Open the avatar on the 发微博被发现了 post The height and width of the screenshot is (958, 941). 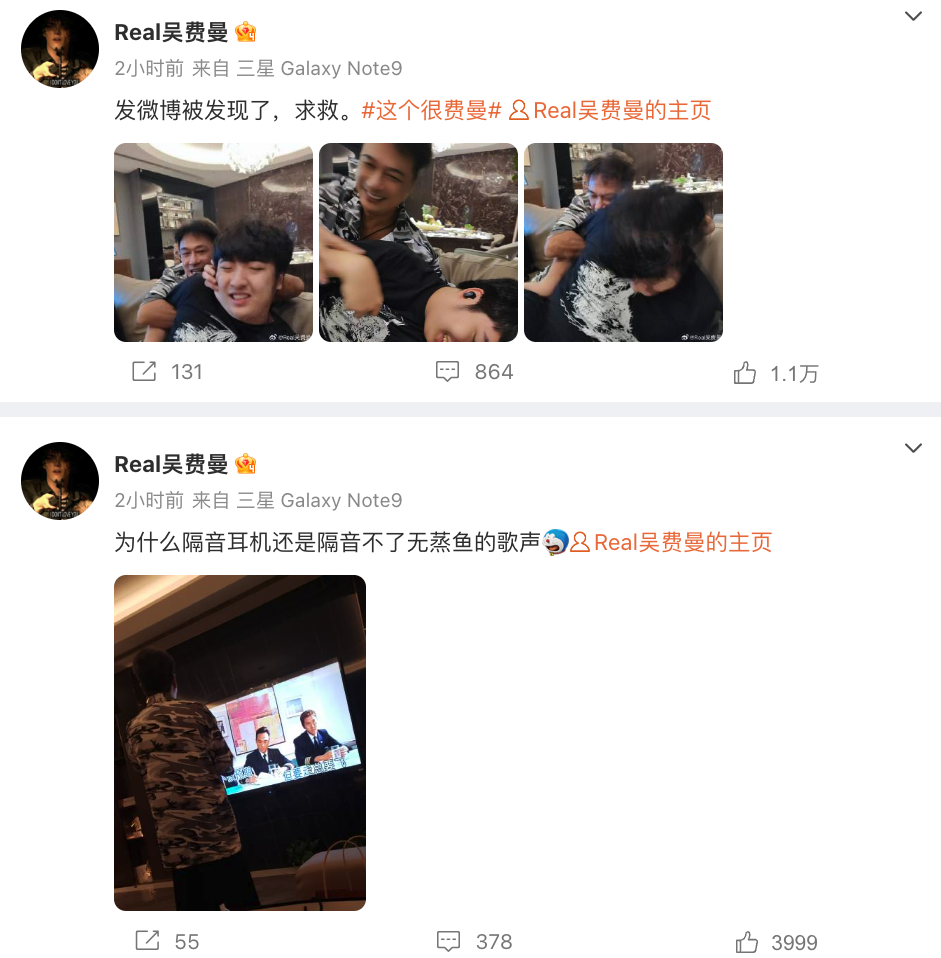coord(60,50)
